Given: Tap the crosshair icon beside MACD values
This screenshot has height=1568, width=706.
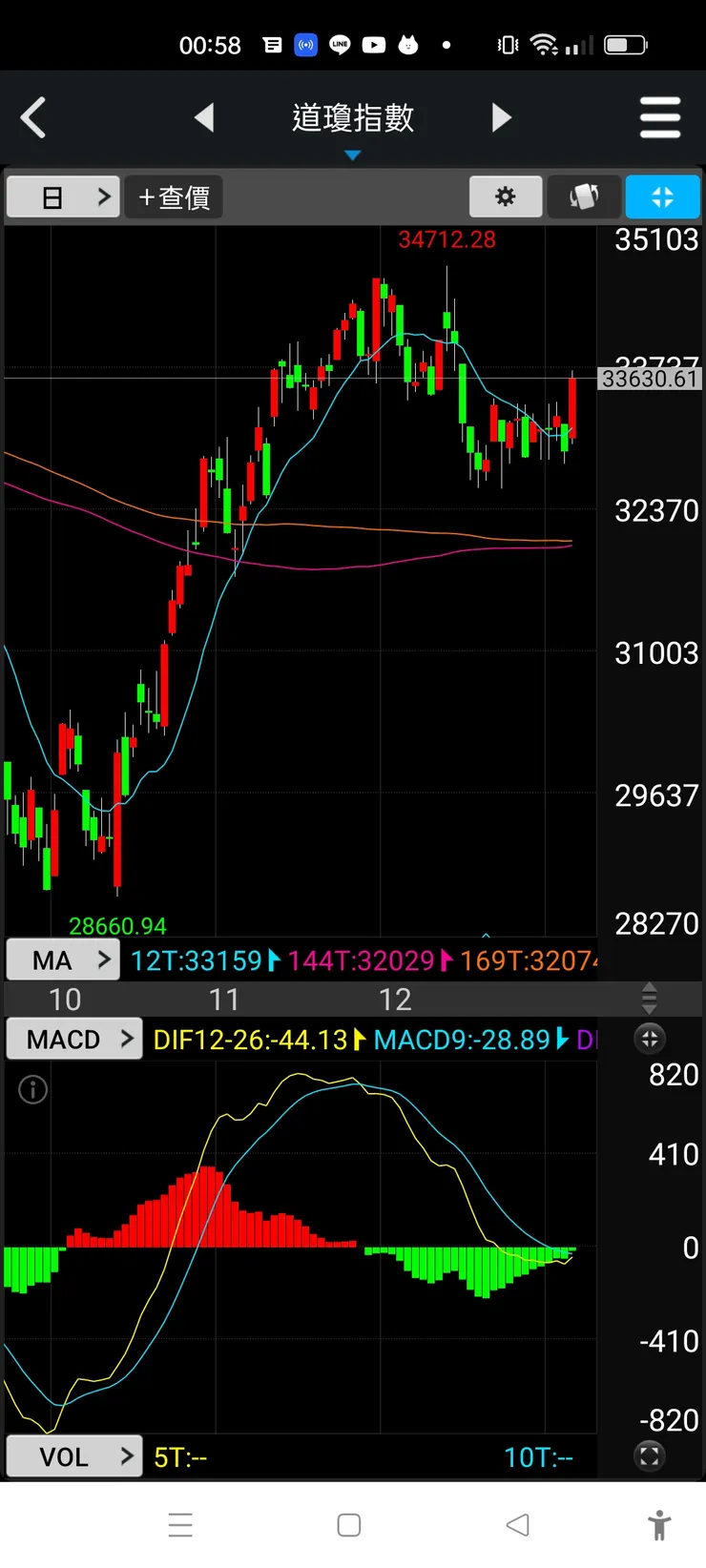Looking at the screenshot, I should point(650,1040).
